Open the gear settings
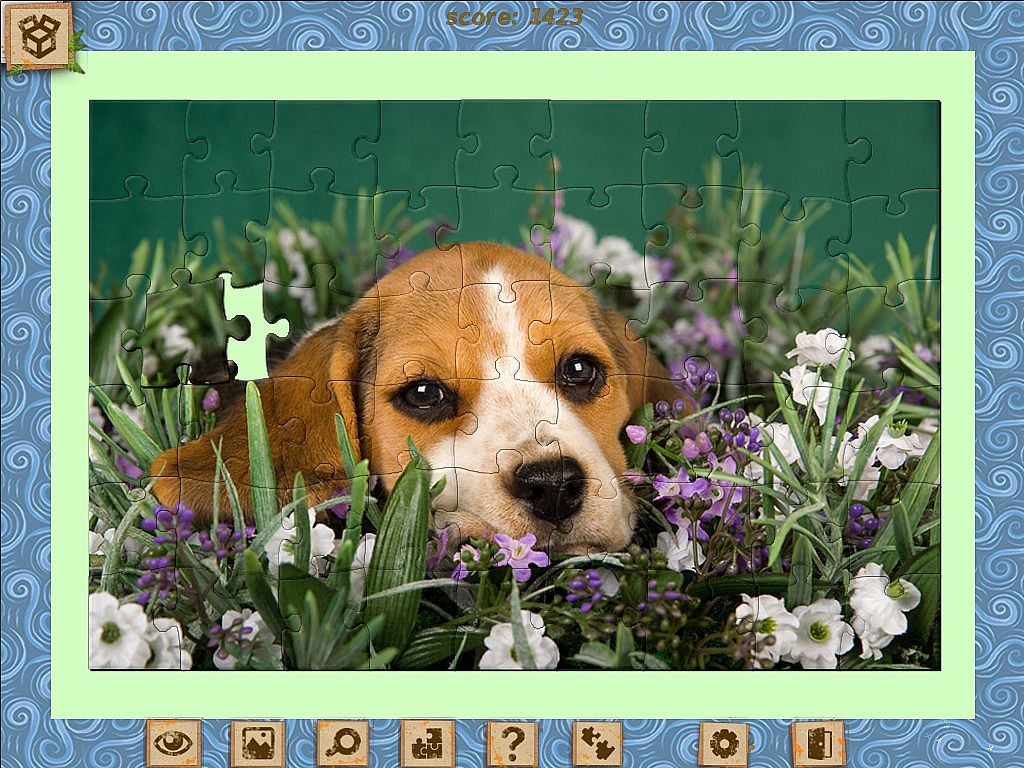Image resolution: width=1024 pixels, height=768 pixels. tap(724, 743)
